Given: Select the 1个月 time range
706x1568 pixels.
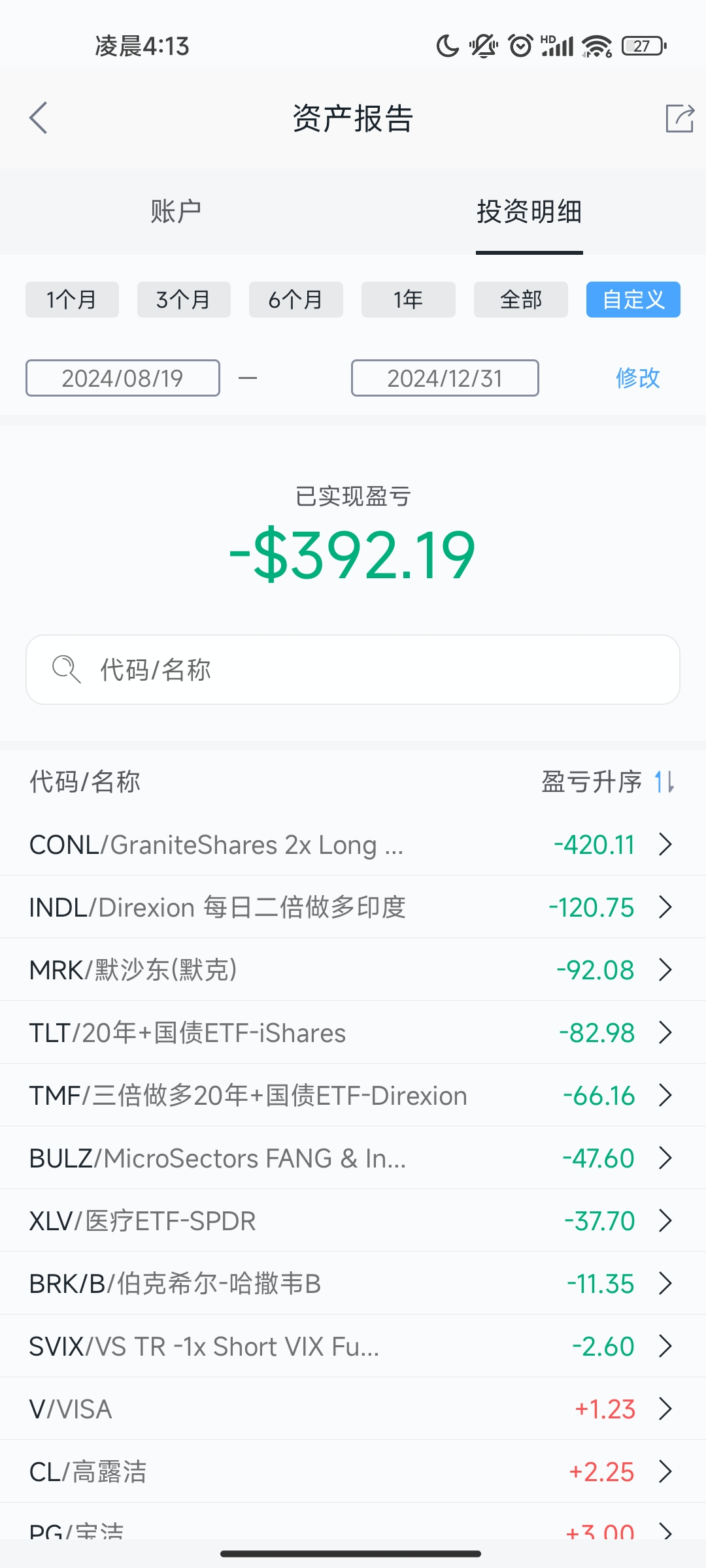Looking at the screenshot, I should click(x=72, y=300).
